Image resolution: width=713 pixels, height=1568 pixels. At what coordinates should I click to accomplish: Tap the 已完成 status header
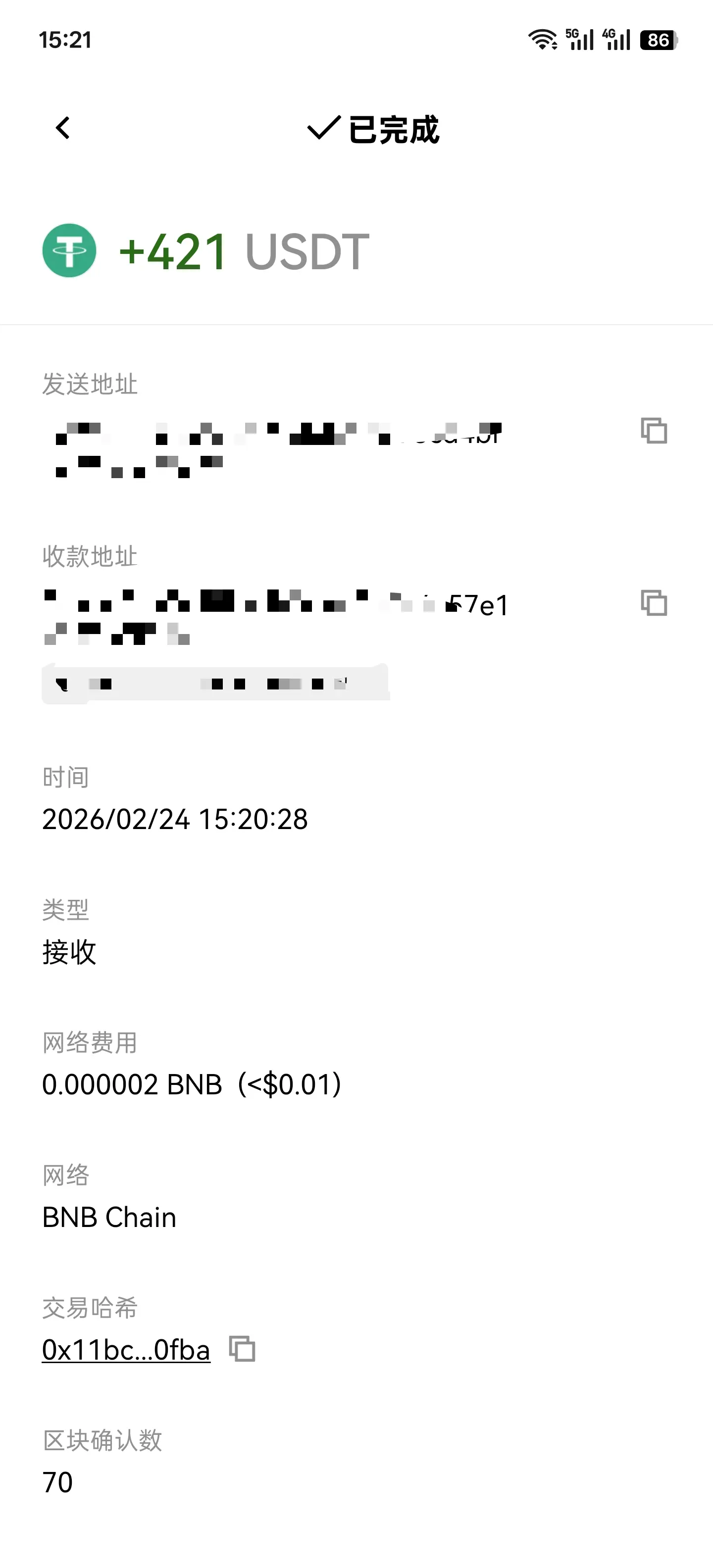(x=393, y=129)
